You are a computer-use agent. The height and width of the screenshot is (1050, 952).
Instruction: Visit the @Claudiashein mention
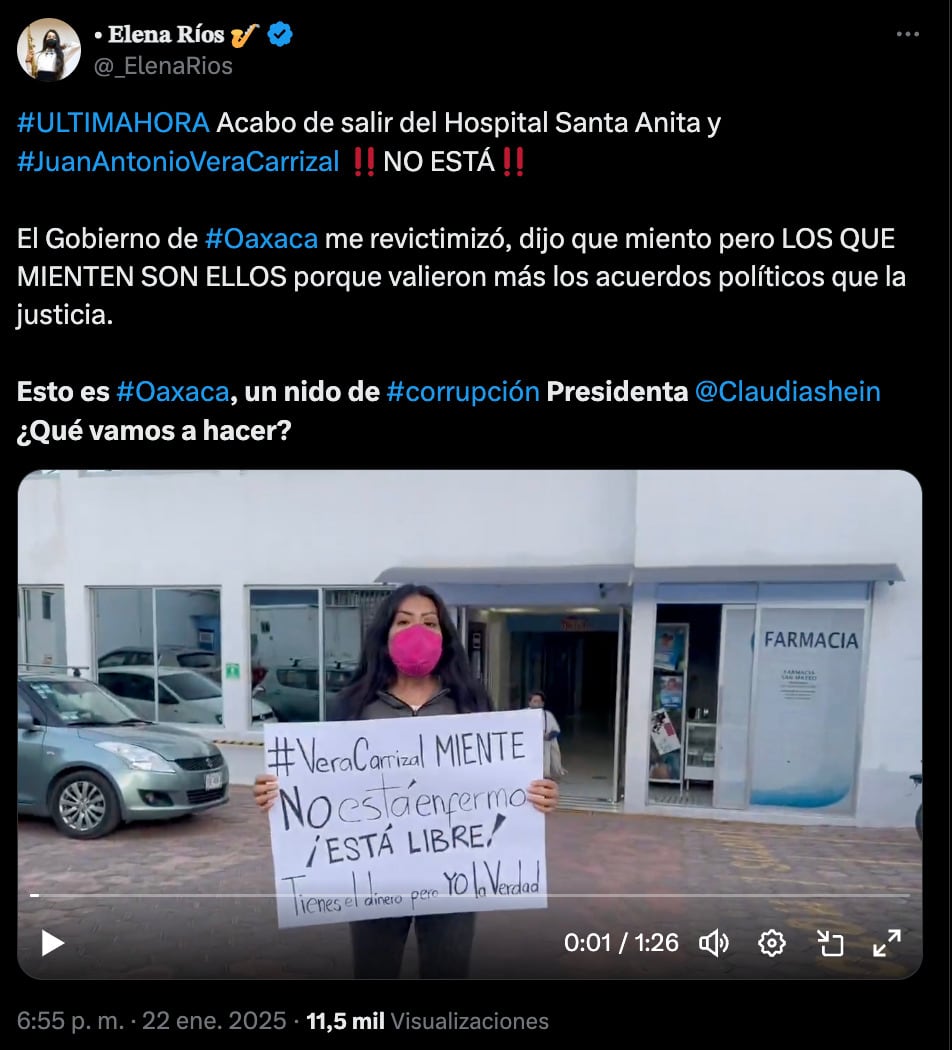(787, 391)
